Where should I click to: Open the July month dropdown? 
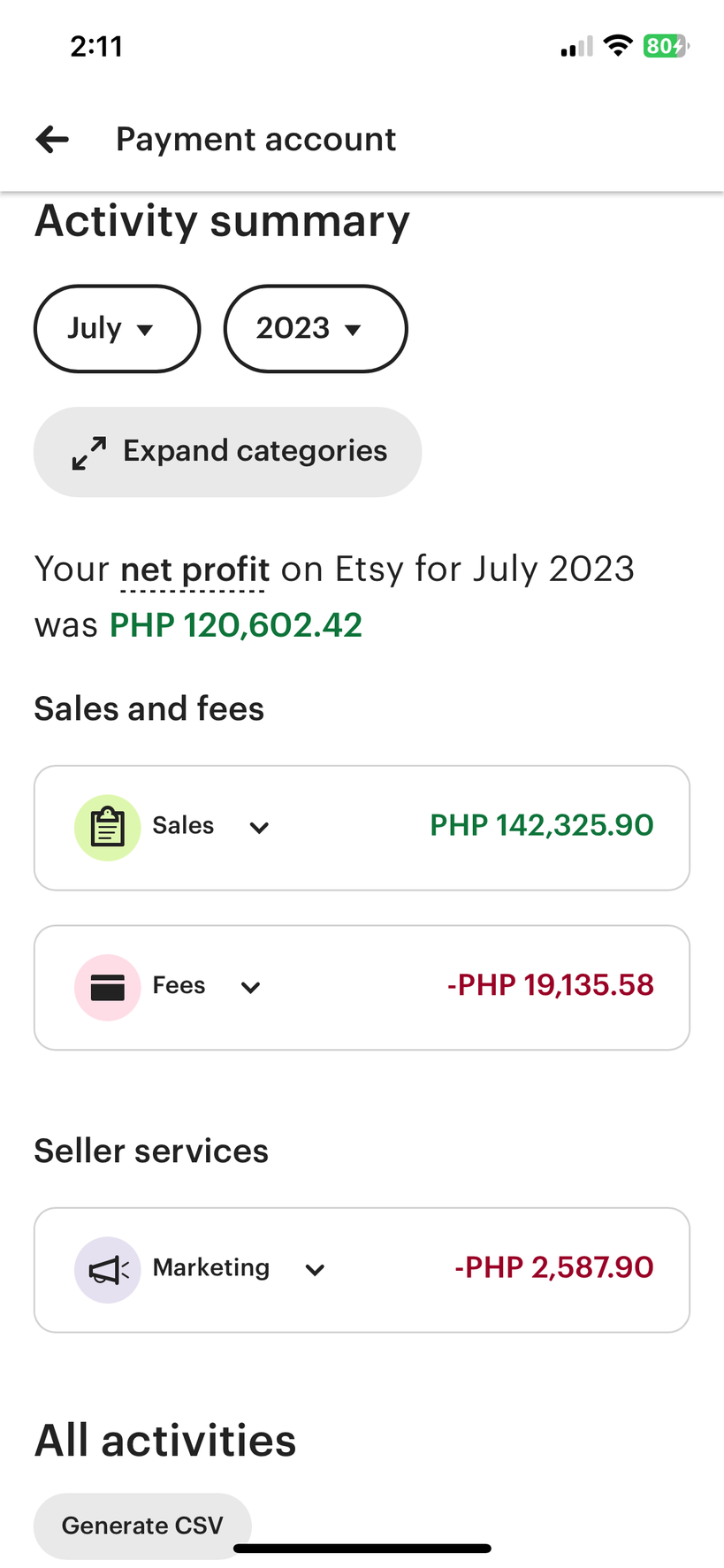pyautogui.click(x=118, y=329)
